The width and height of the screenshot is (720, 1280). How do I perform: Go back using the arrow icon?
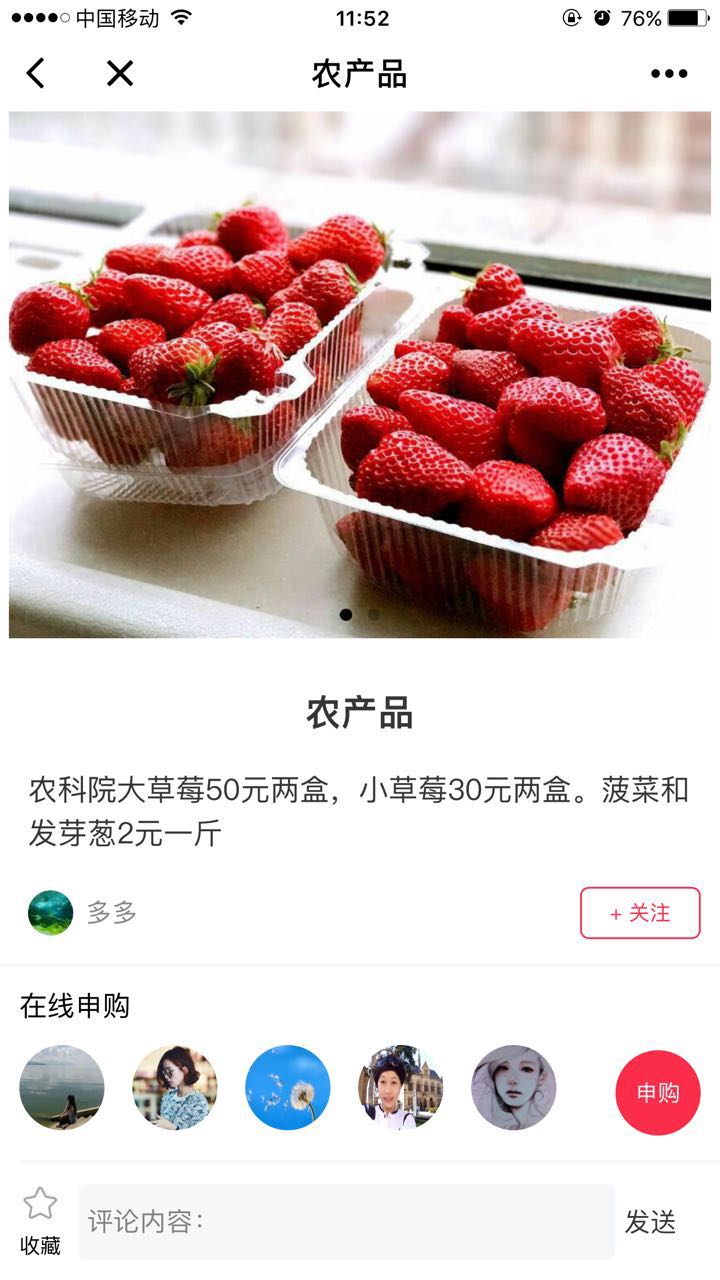[x=36, y=73]
